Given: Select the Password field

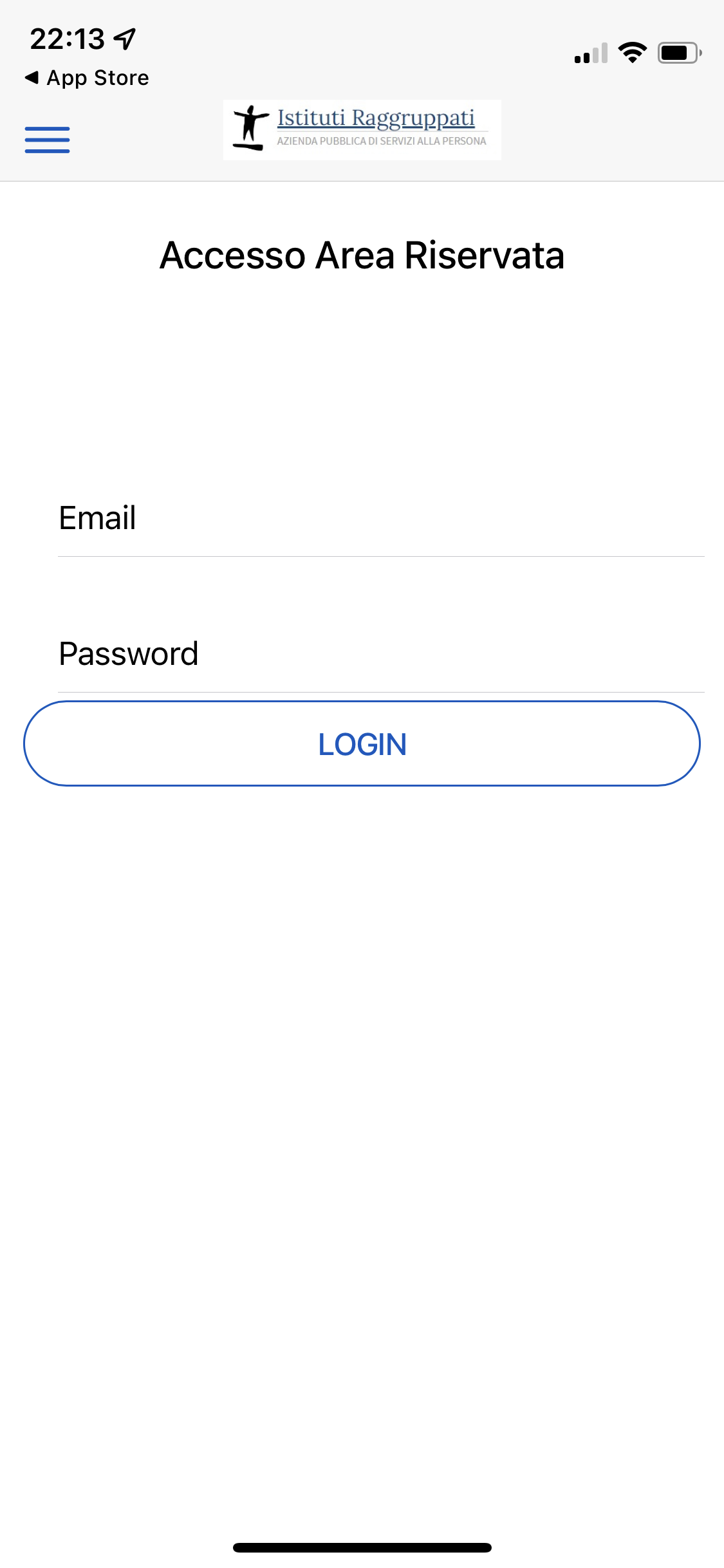Looking at the screenshot, I should click(x=381, y=654).
